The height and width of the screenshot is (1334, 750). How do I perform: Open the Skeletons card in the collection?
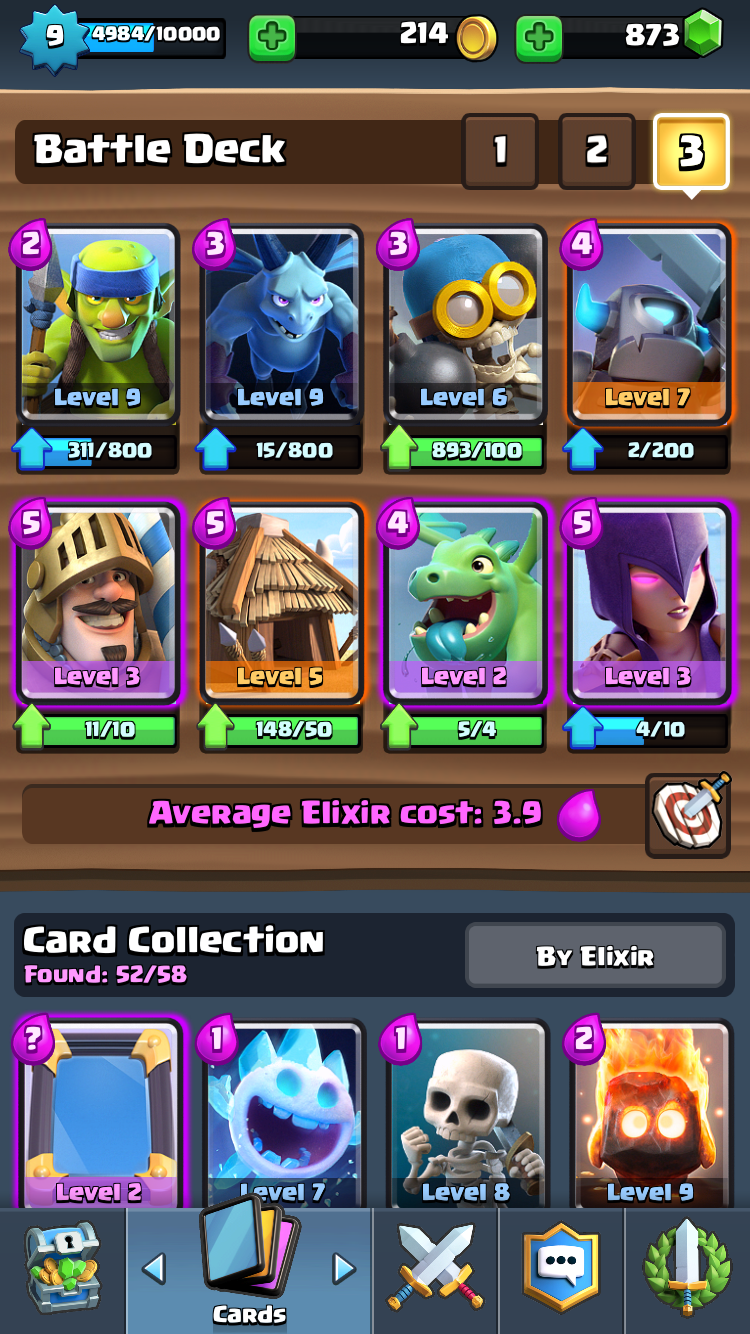[x=467, y=1115]
